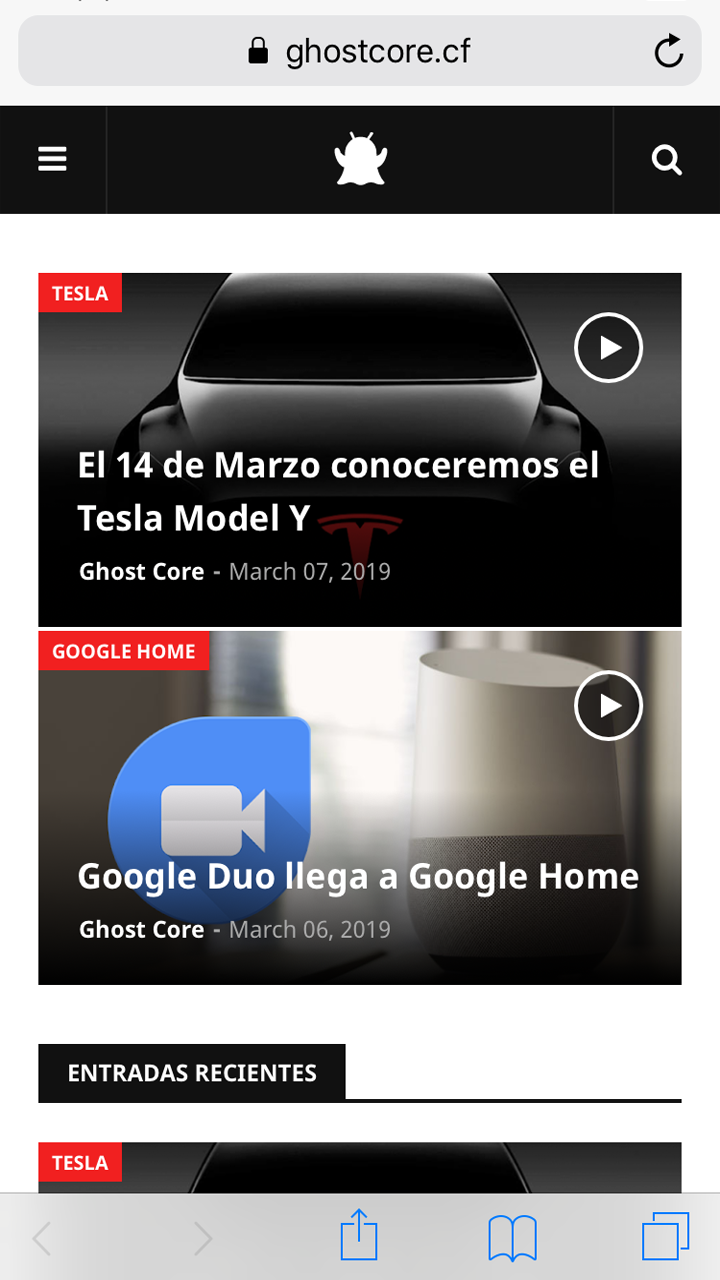Open the hamburger menu

52,160
